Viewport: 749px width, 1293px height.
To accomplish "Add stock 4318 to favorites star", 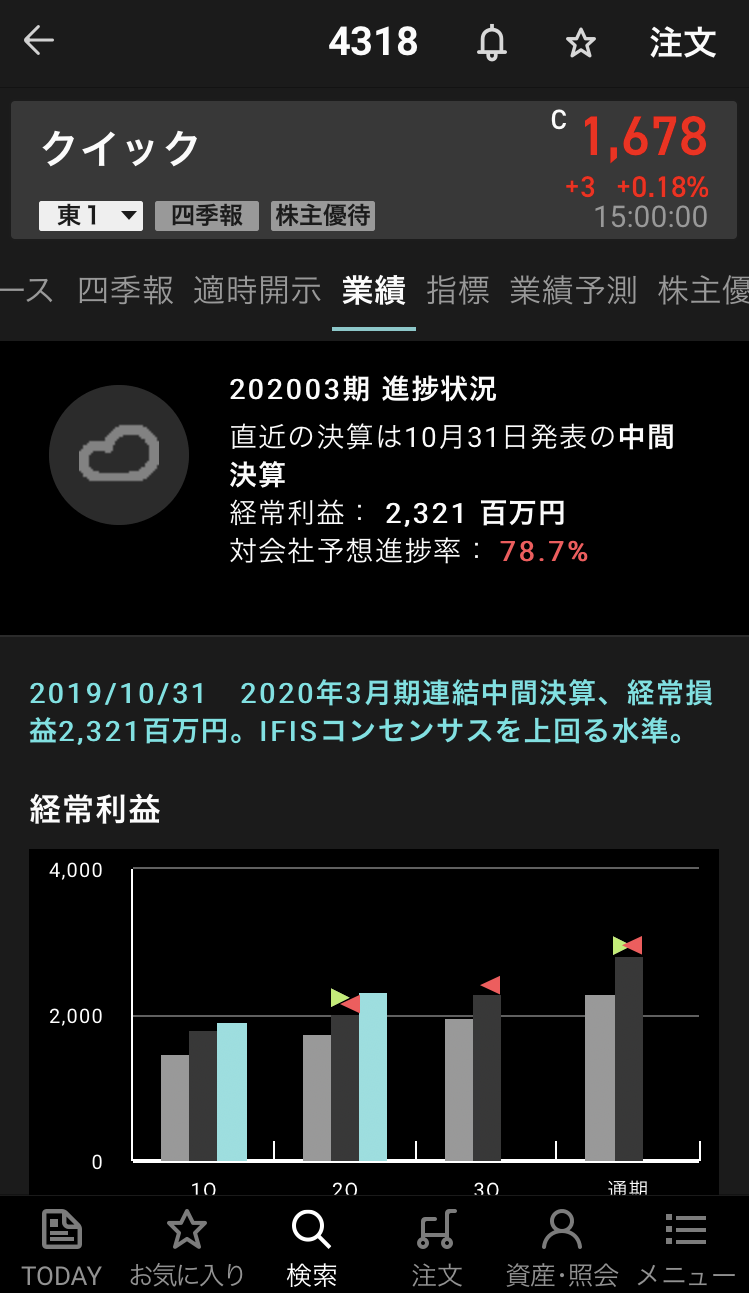I will pyautogui.click(x=580, y=43).
